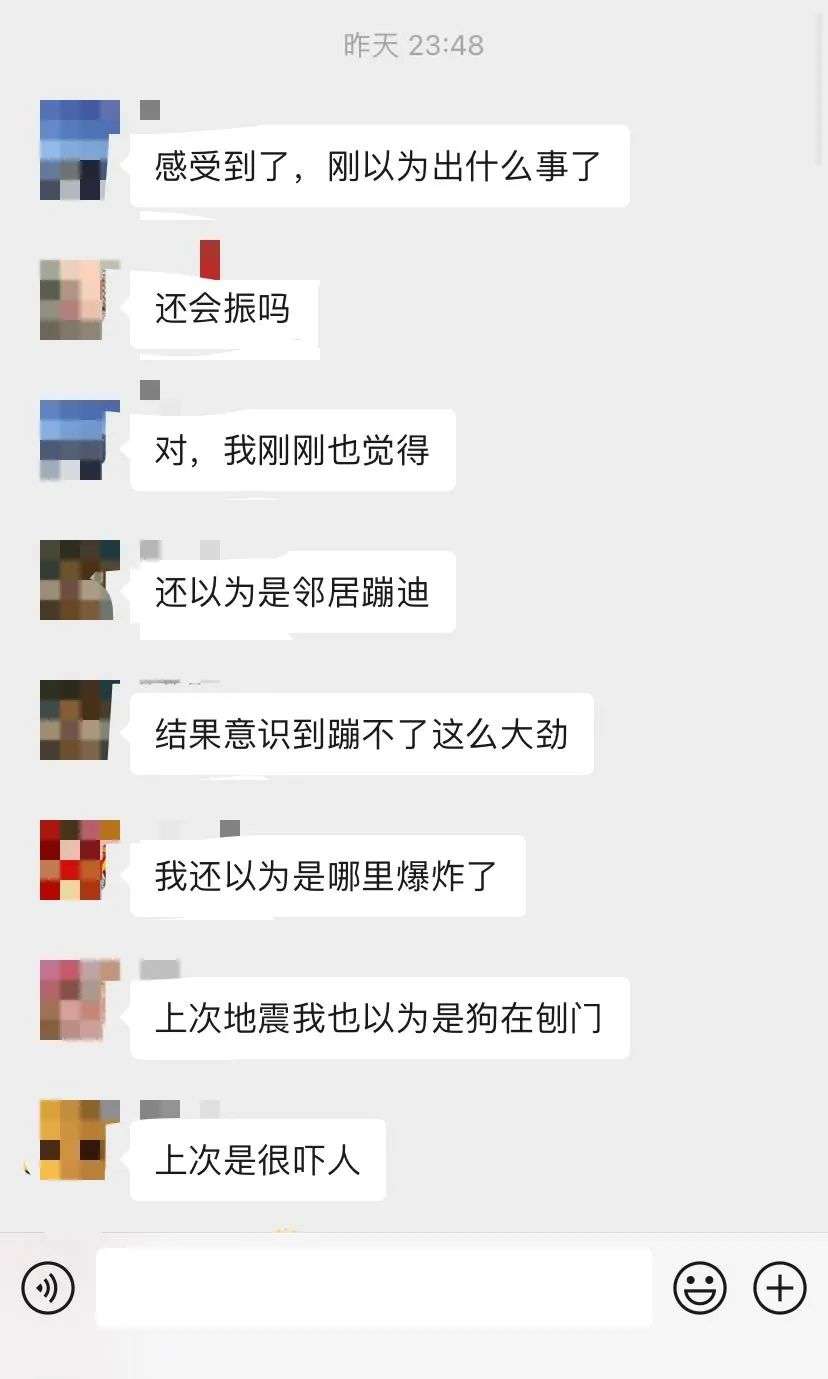Open avatar beside "感受到了，刚以为出什么事了"
The image size is (828, 1379).
[80, 150]
